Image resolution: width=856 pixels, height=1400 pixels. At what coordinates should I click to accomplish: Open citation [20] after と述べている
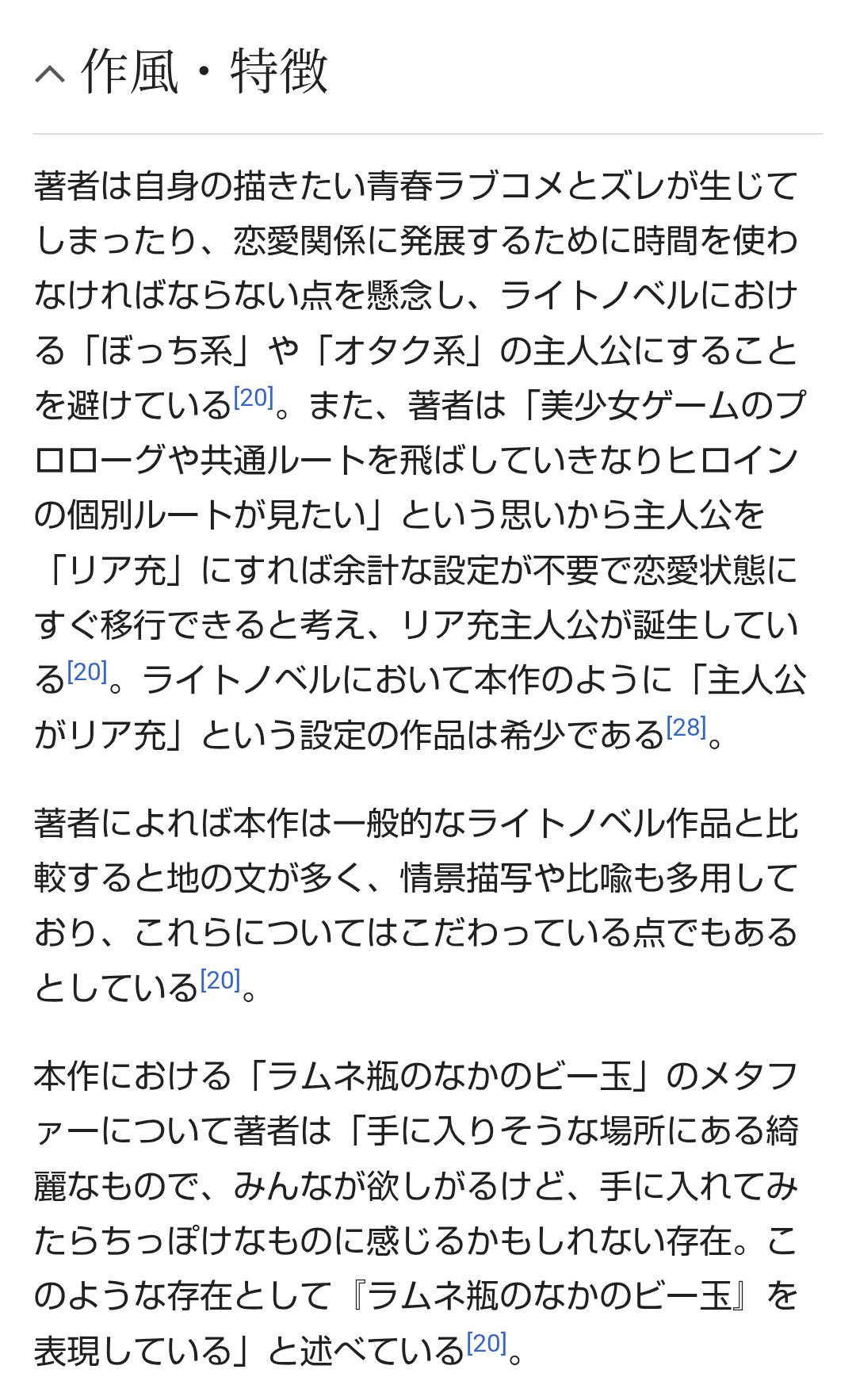point(486,1343)
